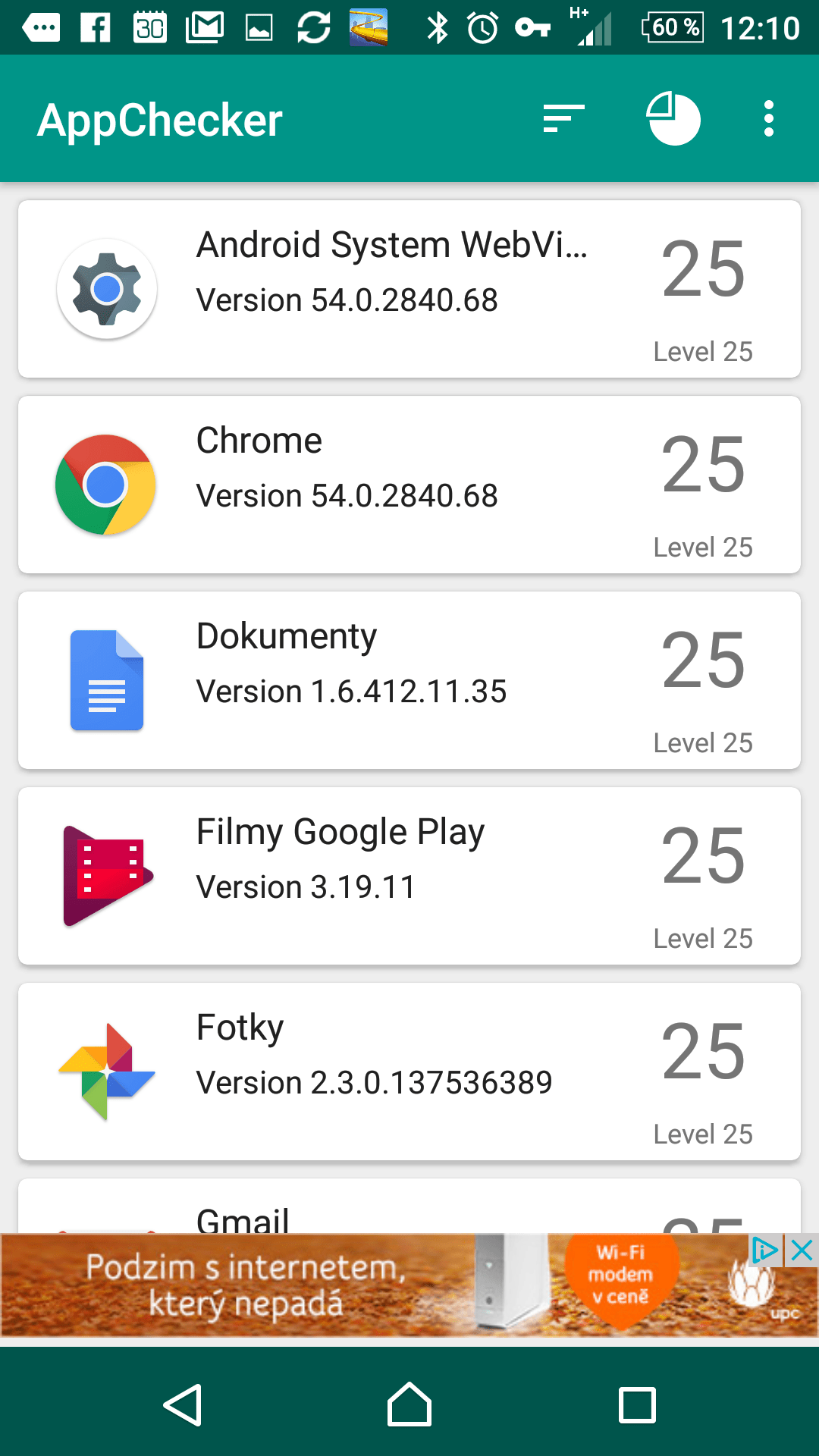This screenshot has width=819, height=1456.
Task: View details for Filmy Google Play
Action: point(409,876)
